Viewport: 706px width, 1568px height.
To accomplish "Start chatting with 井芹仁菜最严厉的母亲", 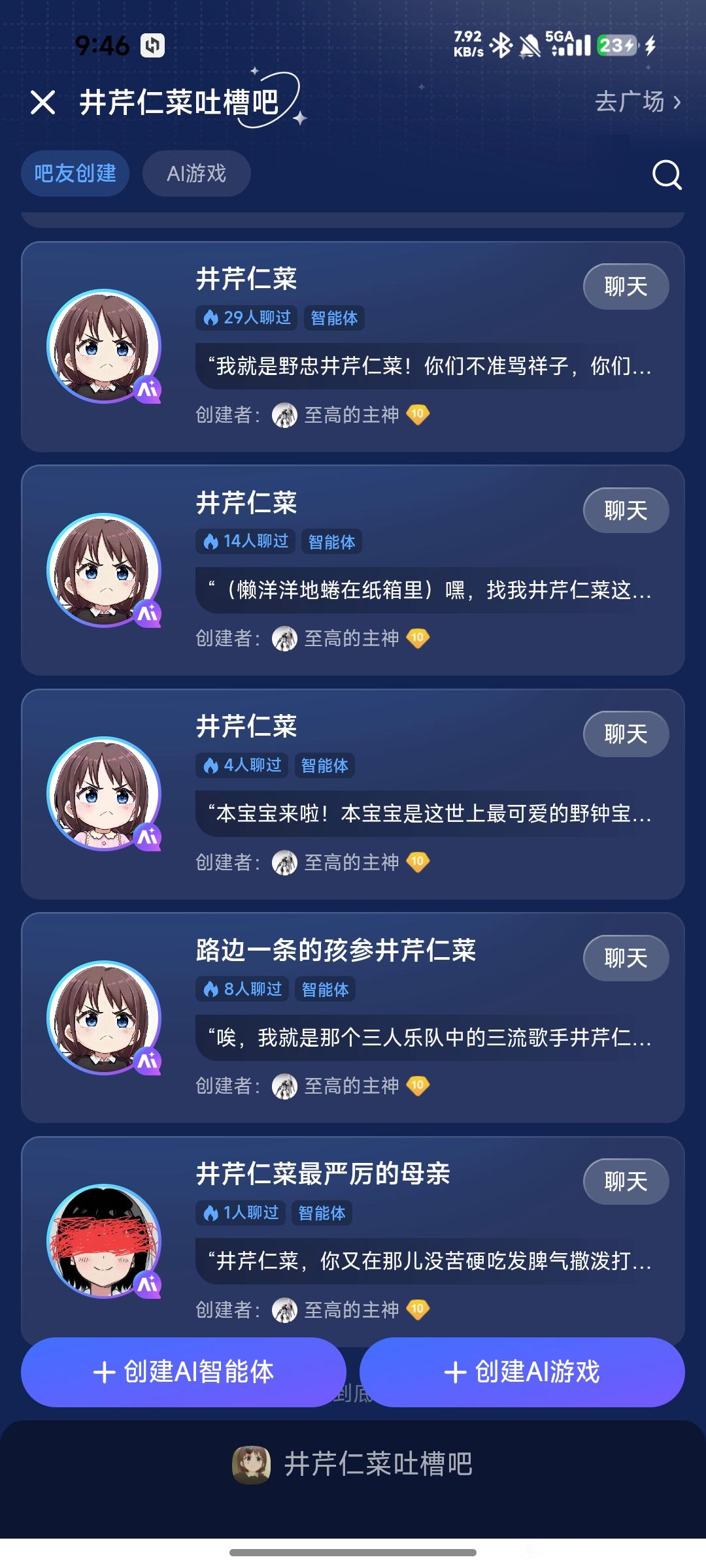I will pos(625,1181).
